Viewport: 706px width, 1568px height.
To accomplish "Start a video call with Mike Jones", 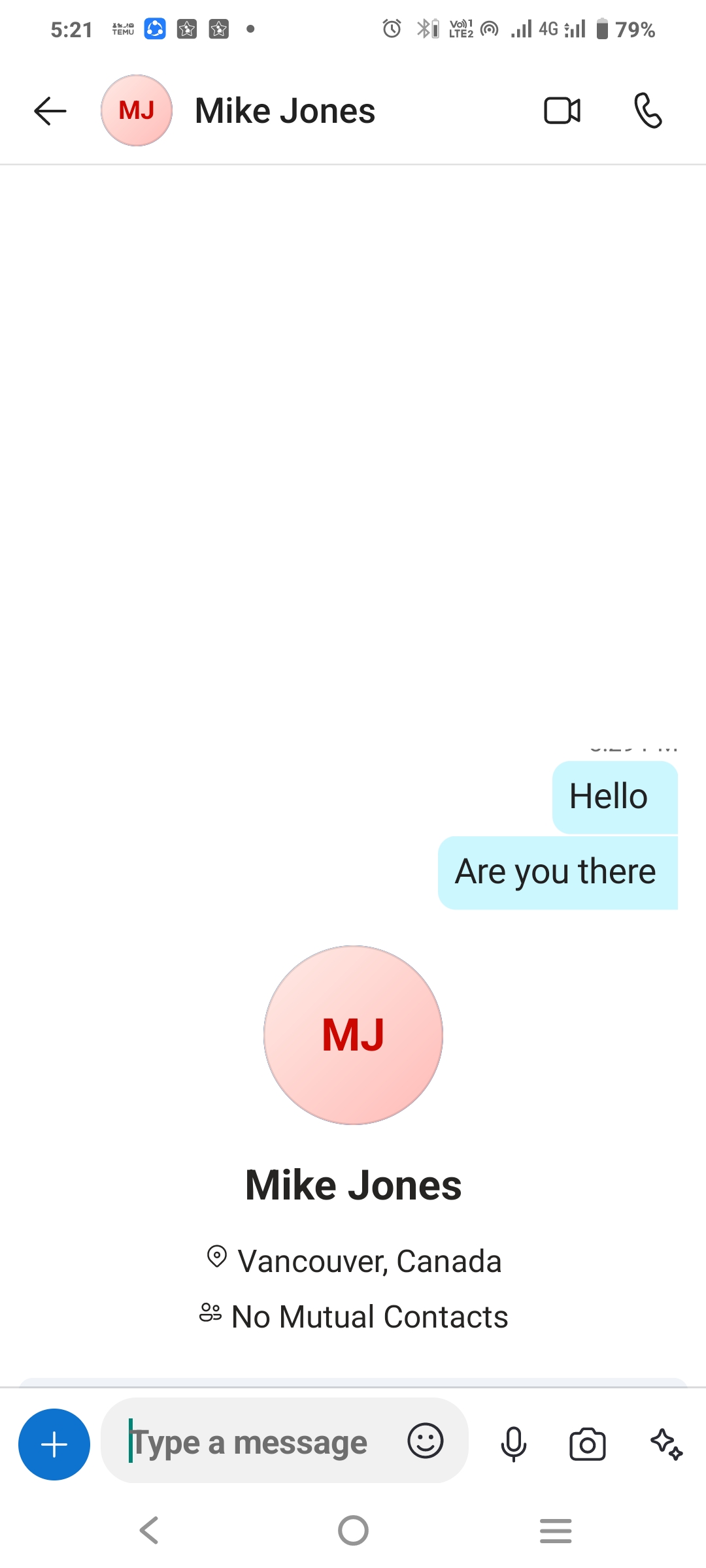I will click(x=562, y=110).
